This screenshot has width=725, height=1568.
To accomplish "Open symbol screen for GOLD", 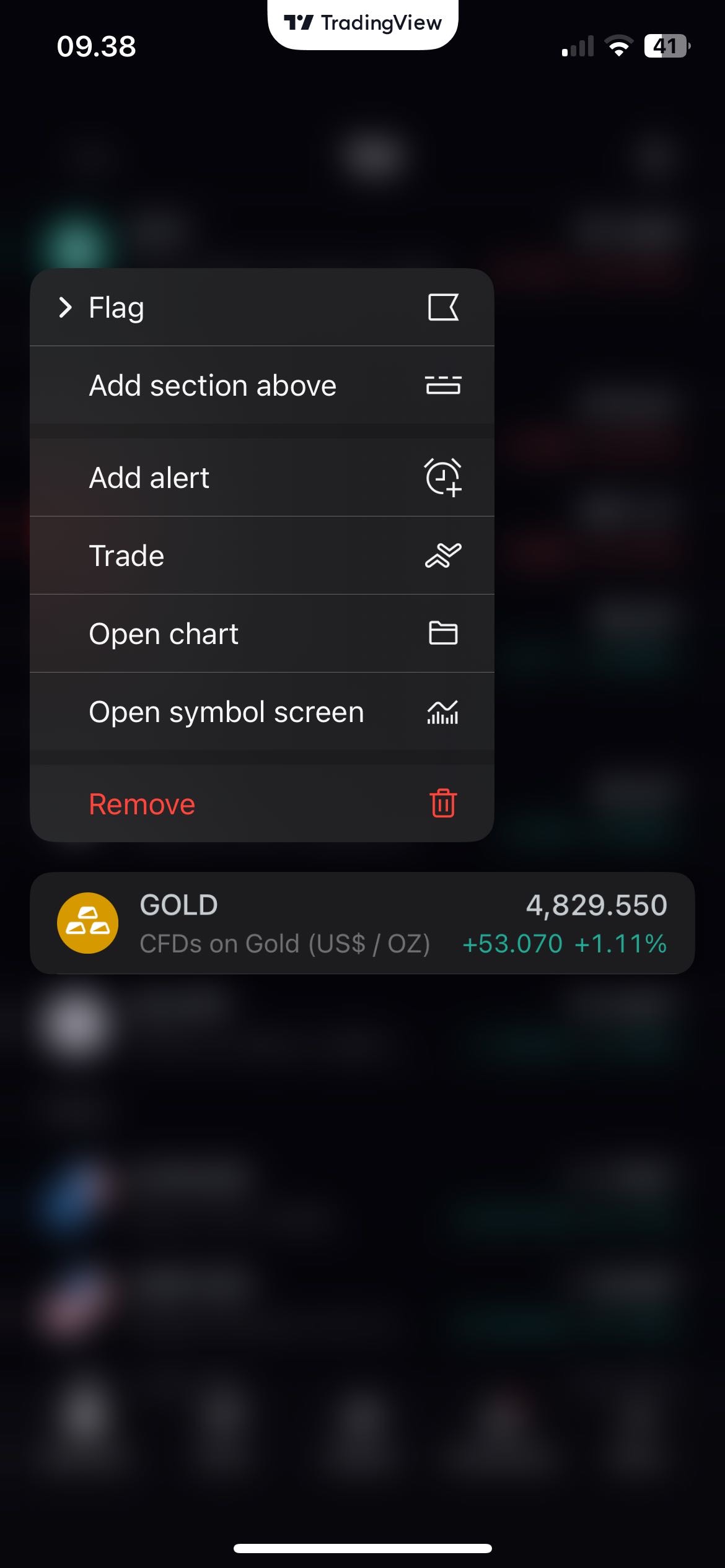I will (x=260, y=712).
